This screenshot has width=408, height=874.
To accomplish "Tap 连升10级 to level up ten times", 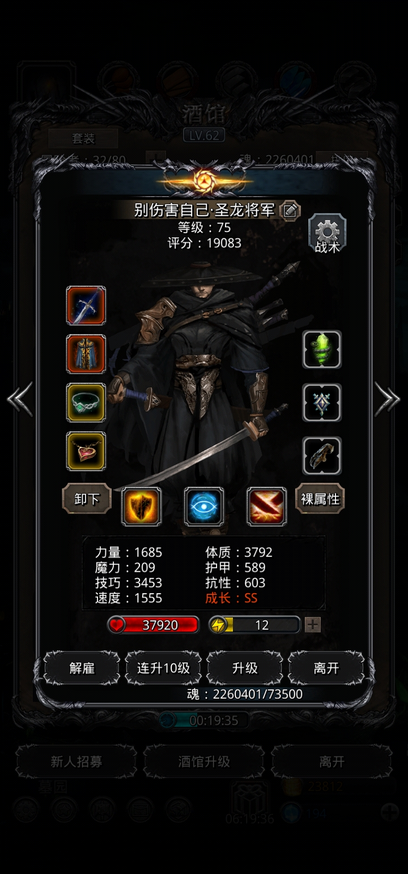I will (163, 668).
